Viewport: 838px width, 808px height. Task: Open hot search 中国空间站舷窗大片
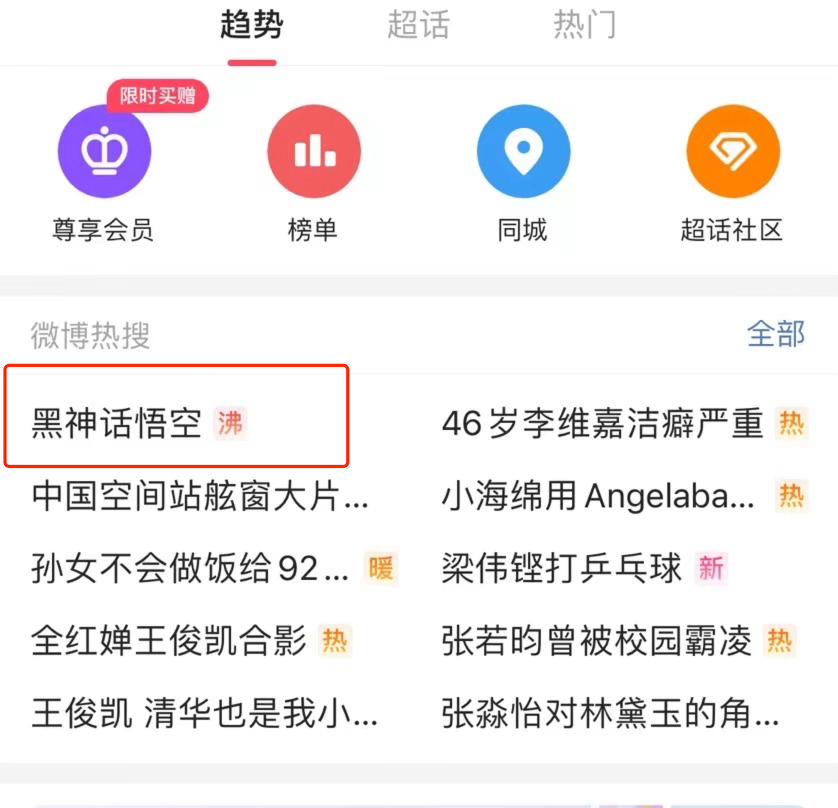tap(200, 496)
